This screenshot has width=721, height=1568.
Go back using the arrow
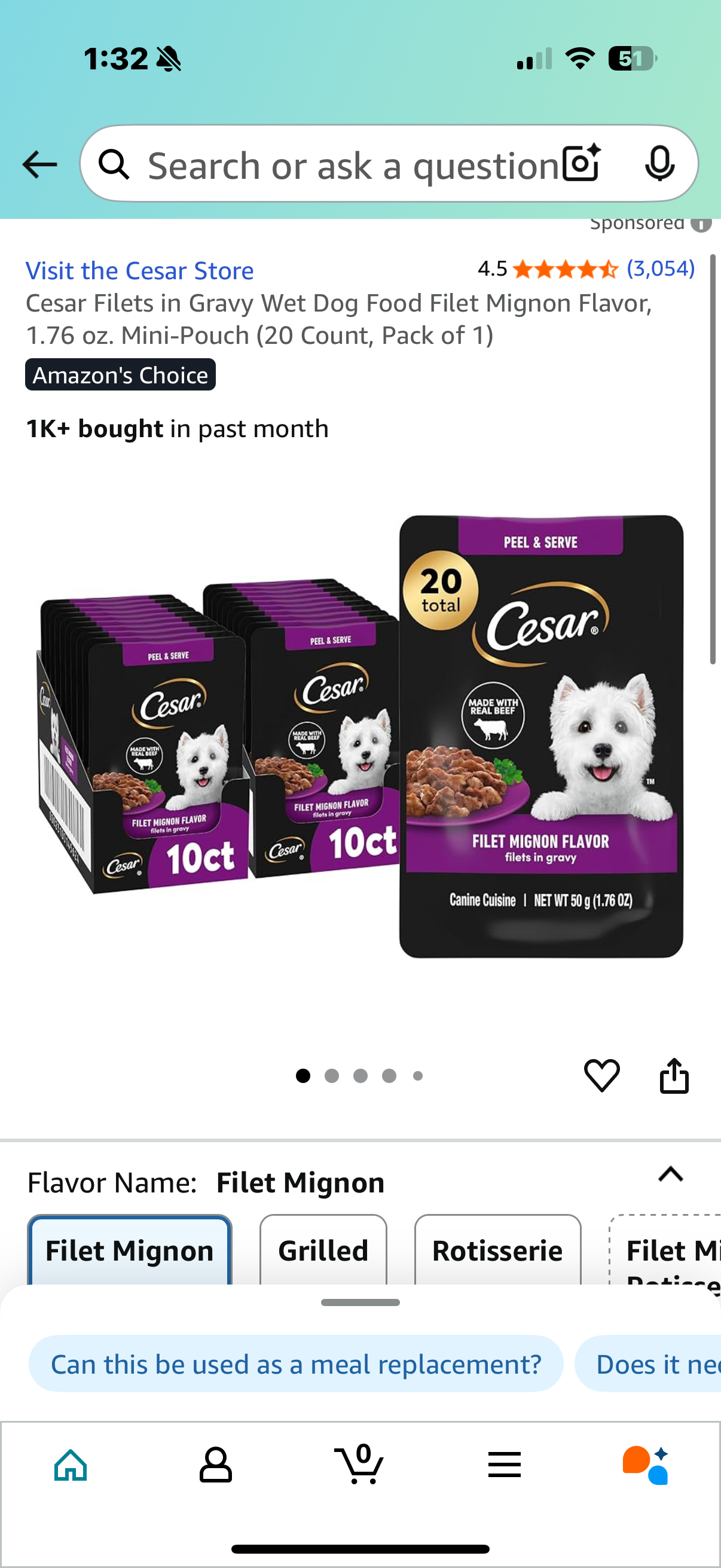[x=39, y=164]
